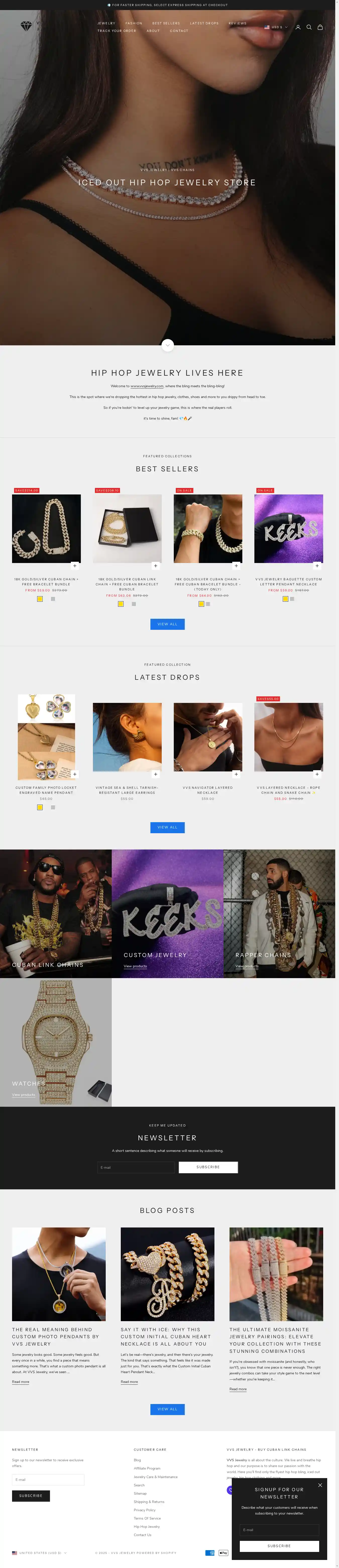Open the Cuban Heart Necklace blog post image

tap(167, 1274)
